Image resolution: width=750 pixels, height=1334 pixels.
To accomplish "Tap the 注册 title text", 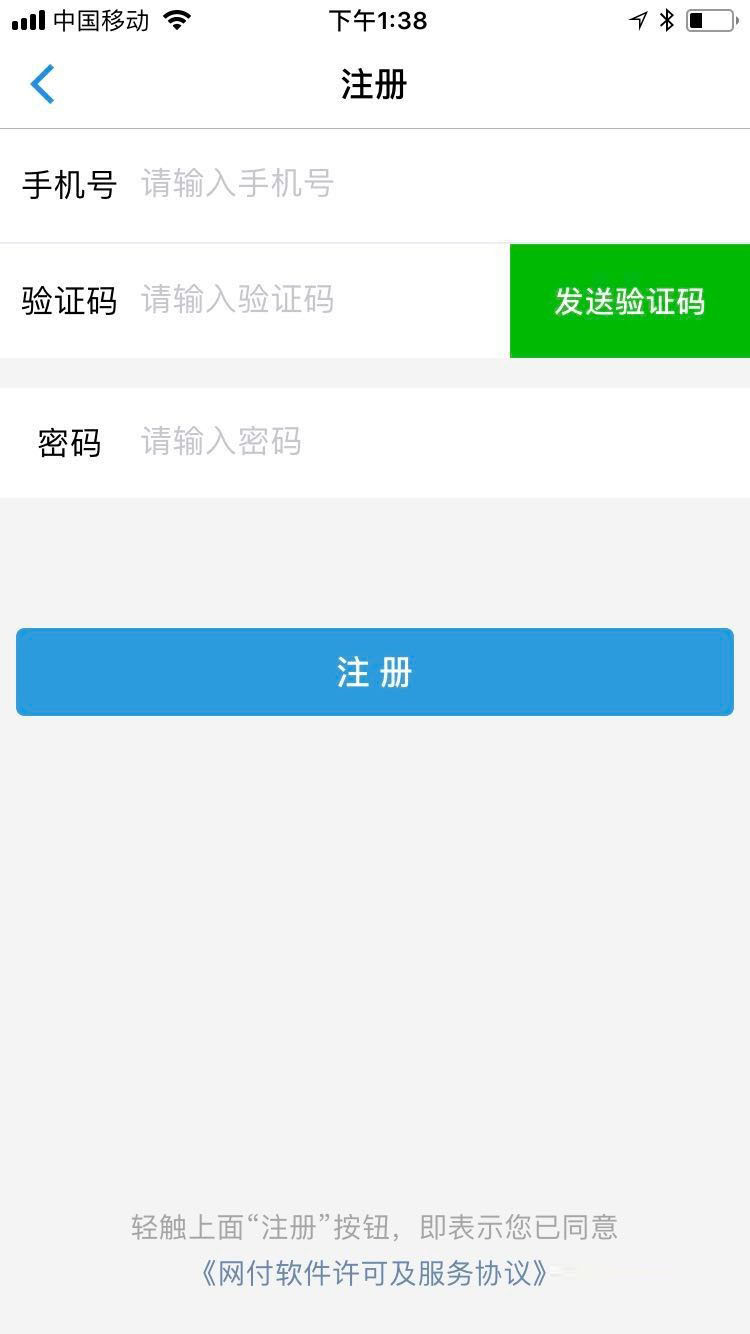I will [374, 85].
